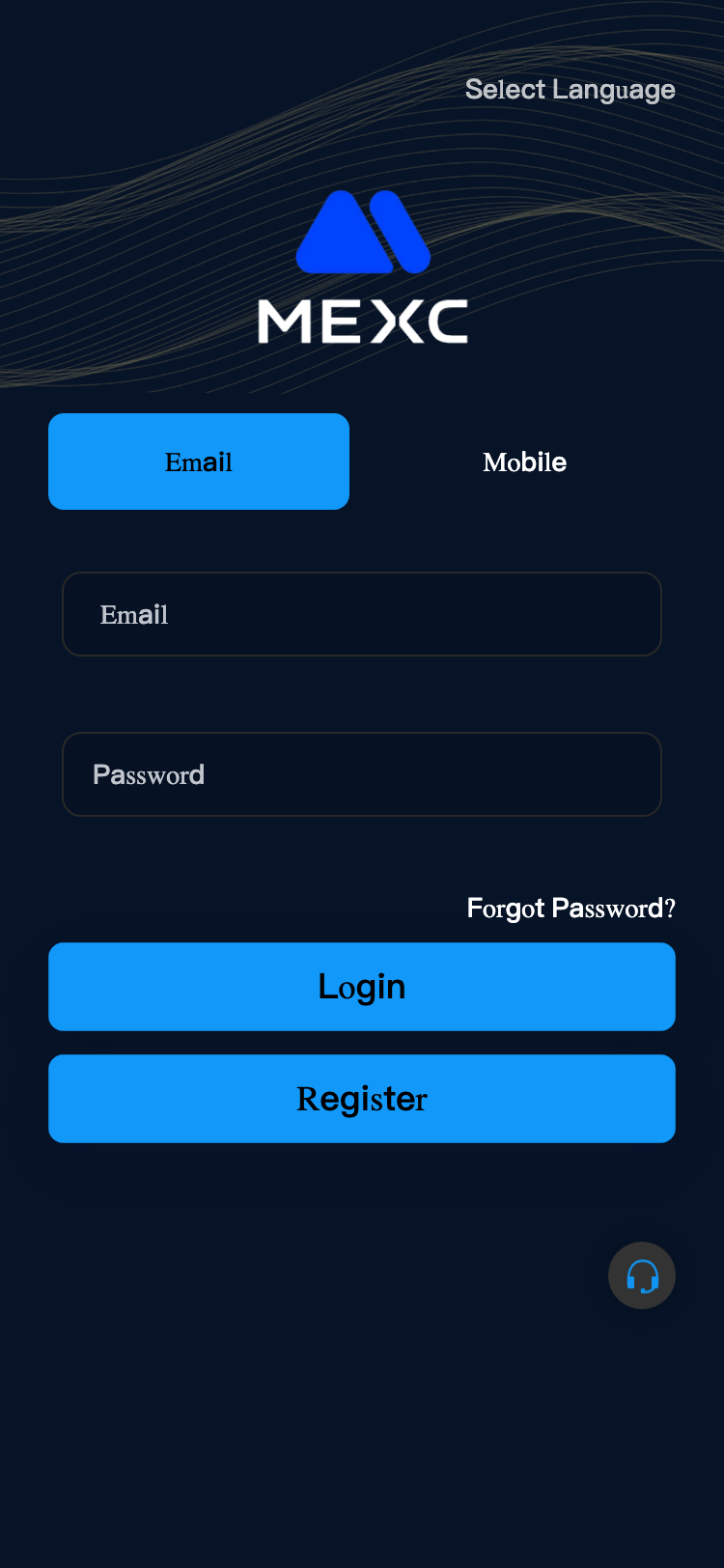Click the MEXC logo

362,266
